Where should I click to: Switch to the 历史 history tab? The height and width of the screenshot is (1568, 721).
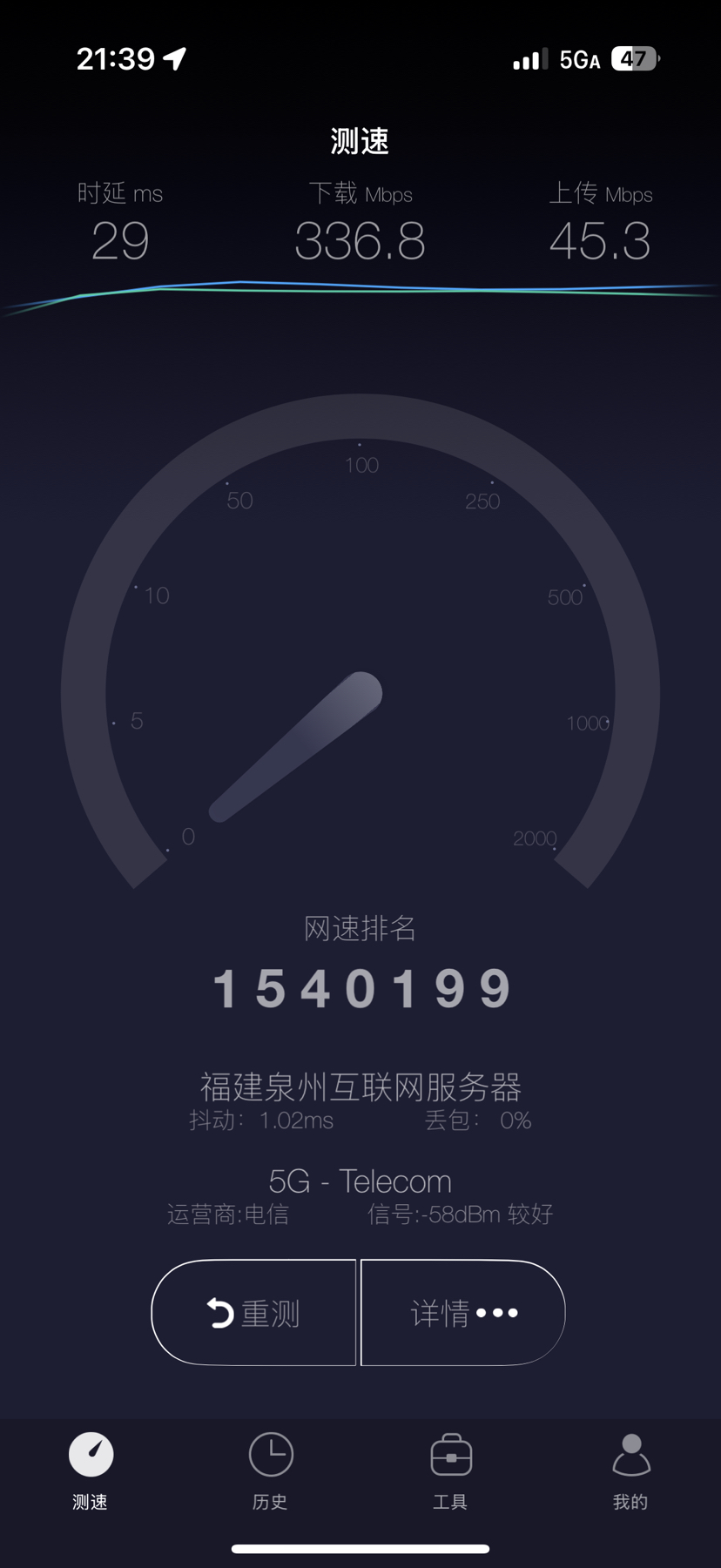tap(270, 1470)
